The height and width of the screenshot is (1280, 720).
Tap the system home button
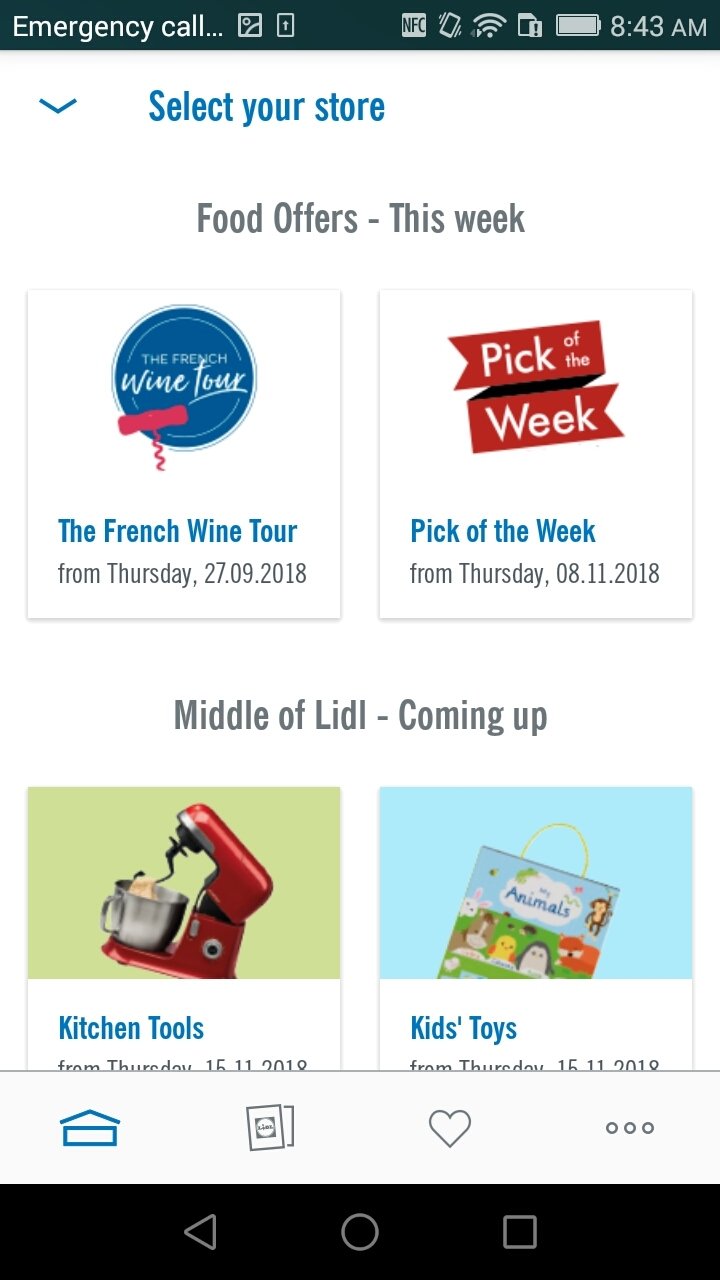pyautogui.click(x=360, y=1232)
